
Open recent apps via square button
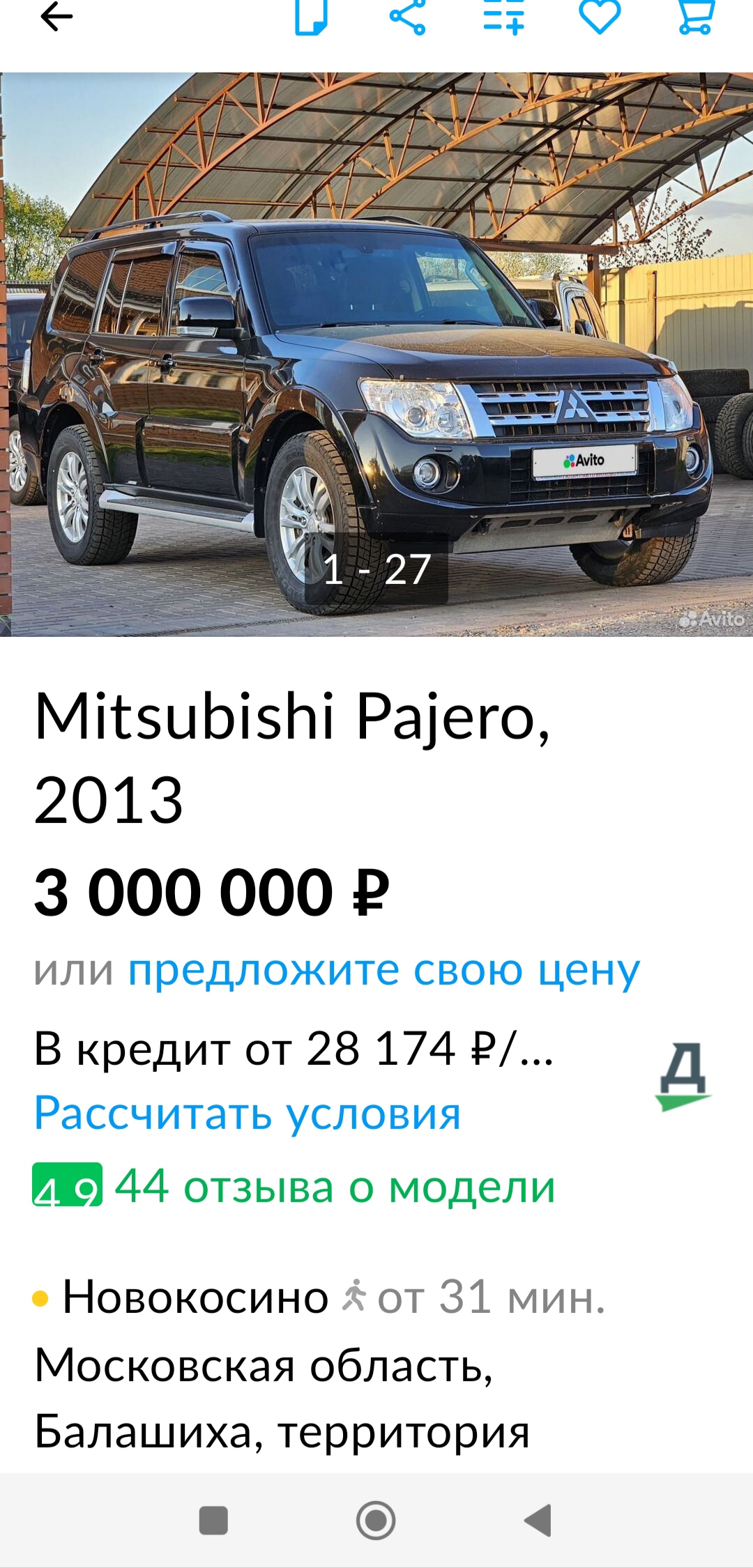click(213, 1520)
